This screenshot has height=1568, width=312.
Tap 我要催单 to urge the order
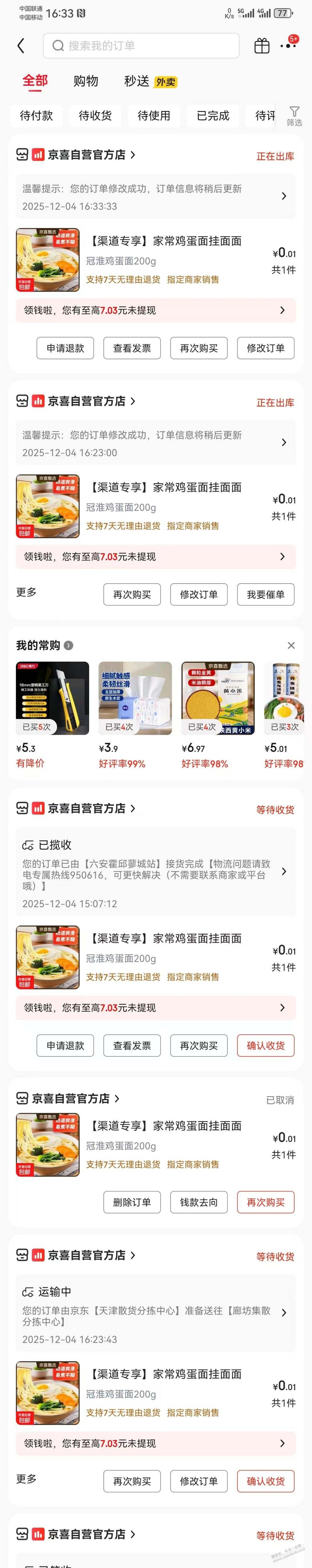coord(266,595)
